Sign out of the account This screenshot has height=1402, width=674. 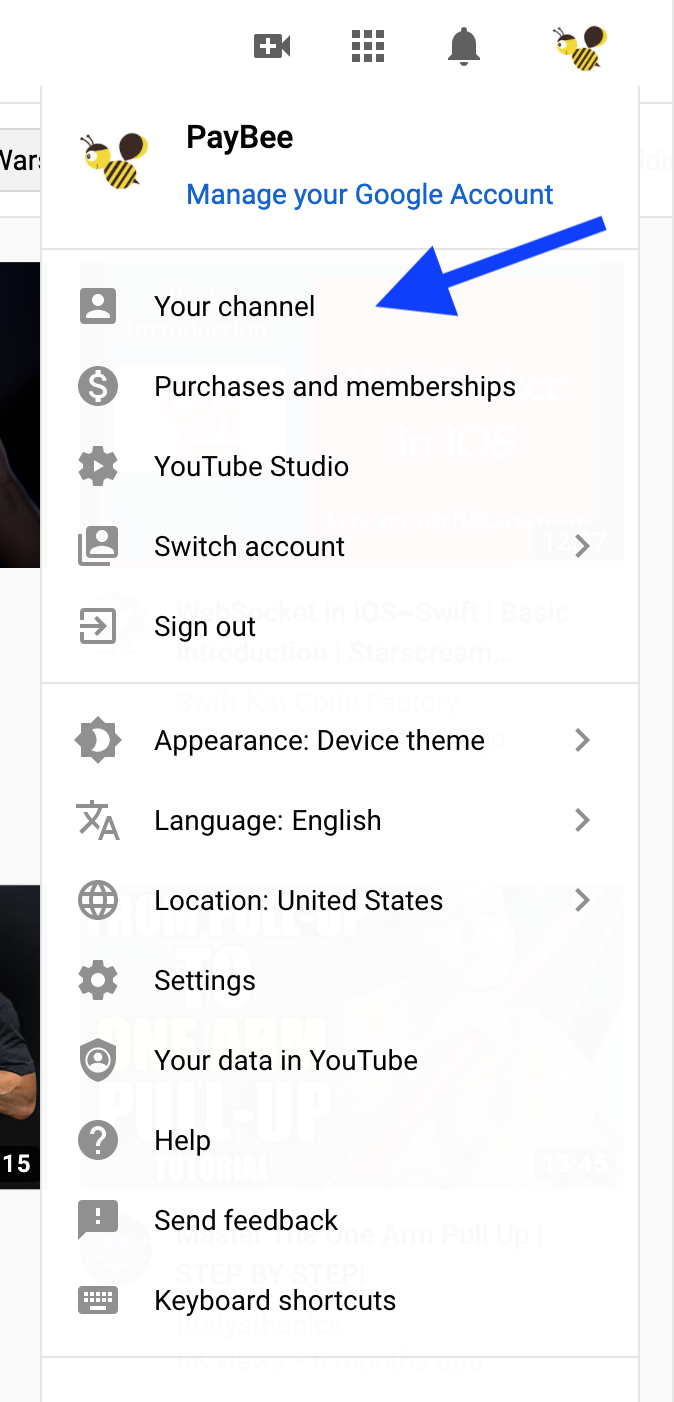tap(205, 626)
